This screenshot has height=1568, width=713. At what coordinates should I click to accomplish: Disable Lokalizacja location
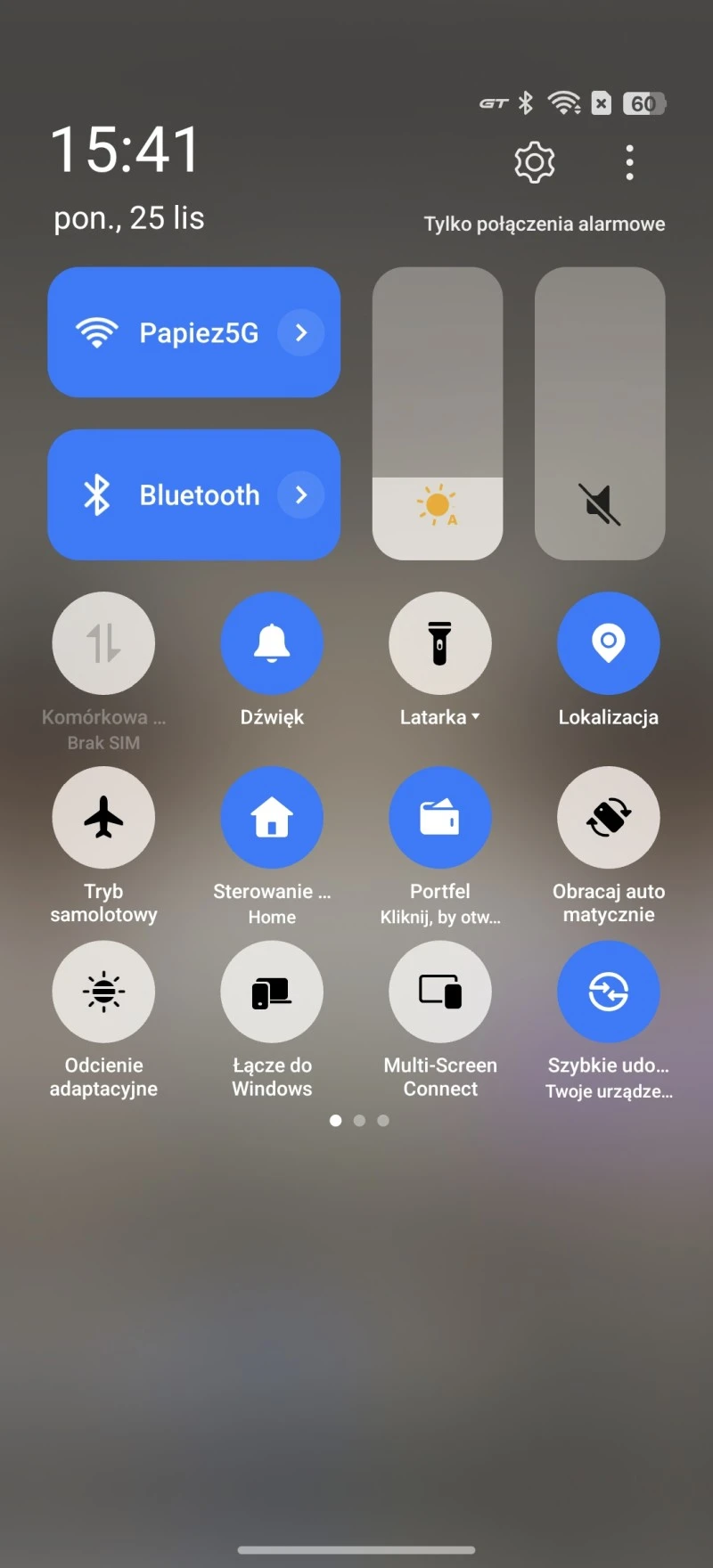[x=609, y=642]
